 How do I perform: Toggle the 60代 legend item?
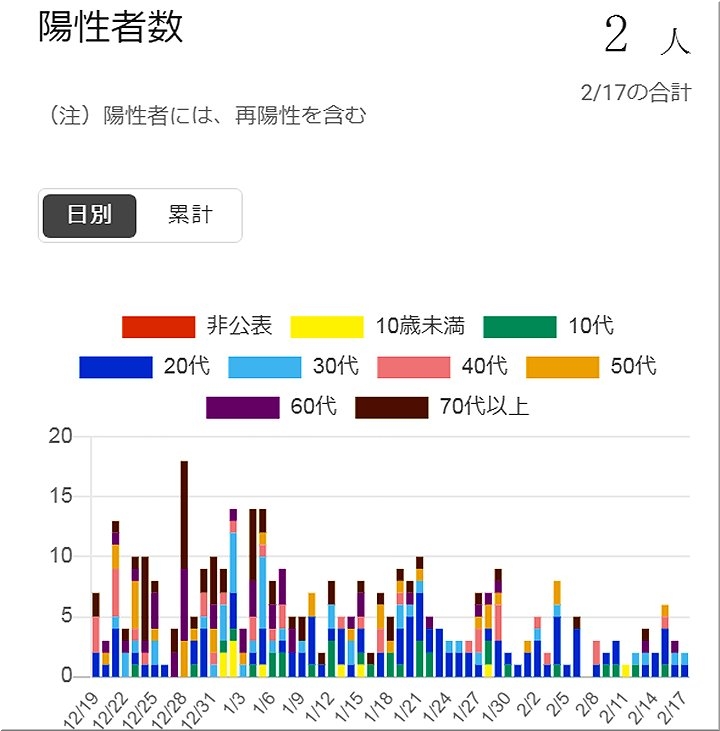(x=271, y=407)
